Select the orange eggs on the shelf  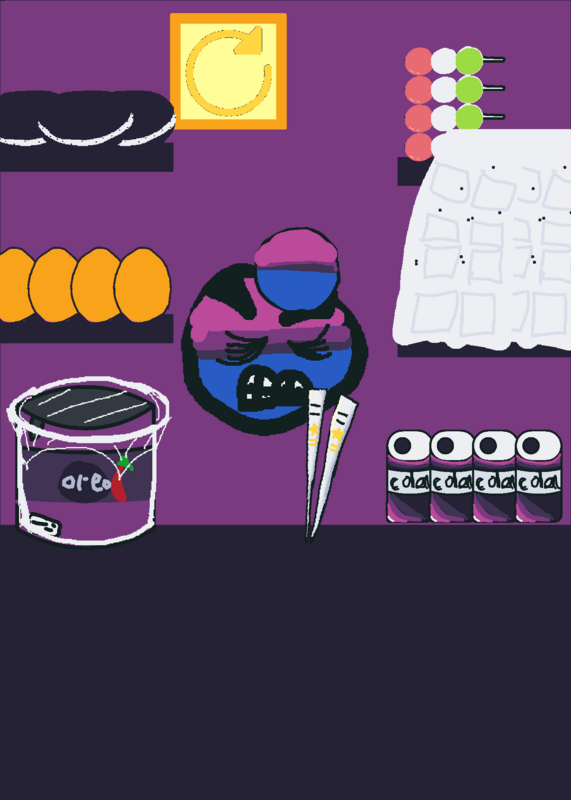click(85, 285)
